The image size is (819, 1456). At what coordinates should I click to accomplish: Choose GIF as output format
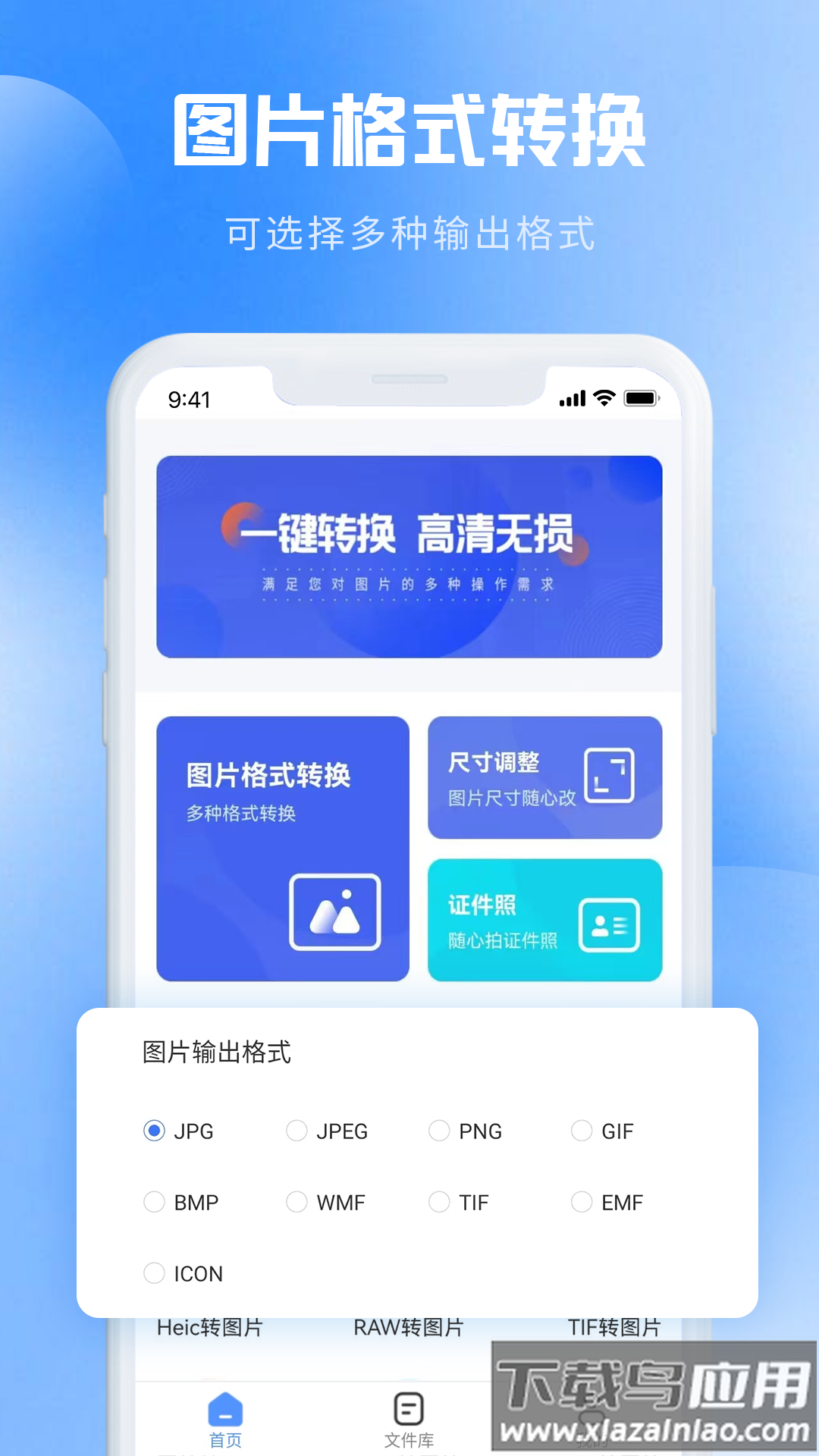(582, 1131)
